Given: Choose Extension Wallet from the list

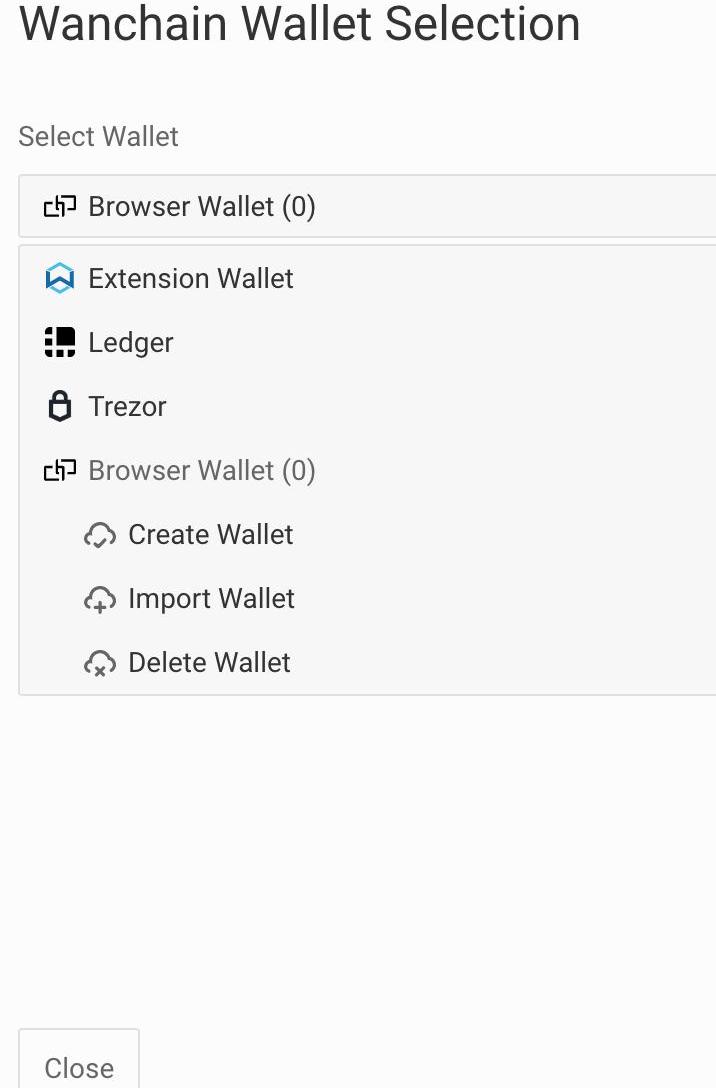Looking at the screenshot, I should tap(190, 279).
